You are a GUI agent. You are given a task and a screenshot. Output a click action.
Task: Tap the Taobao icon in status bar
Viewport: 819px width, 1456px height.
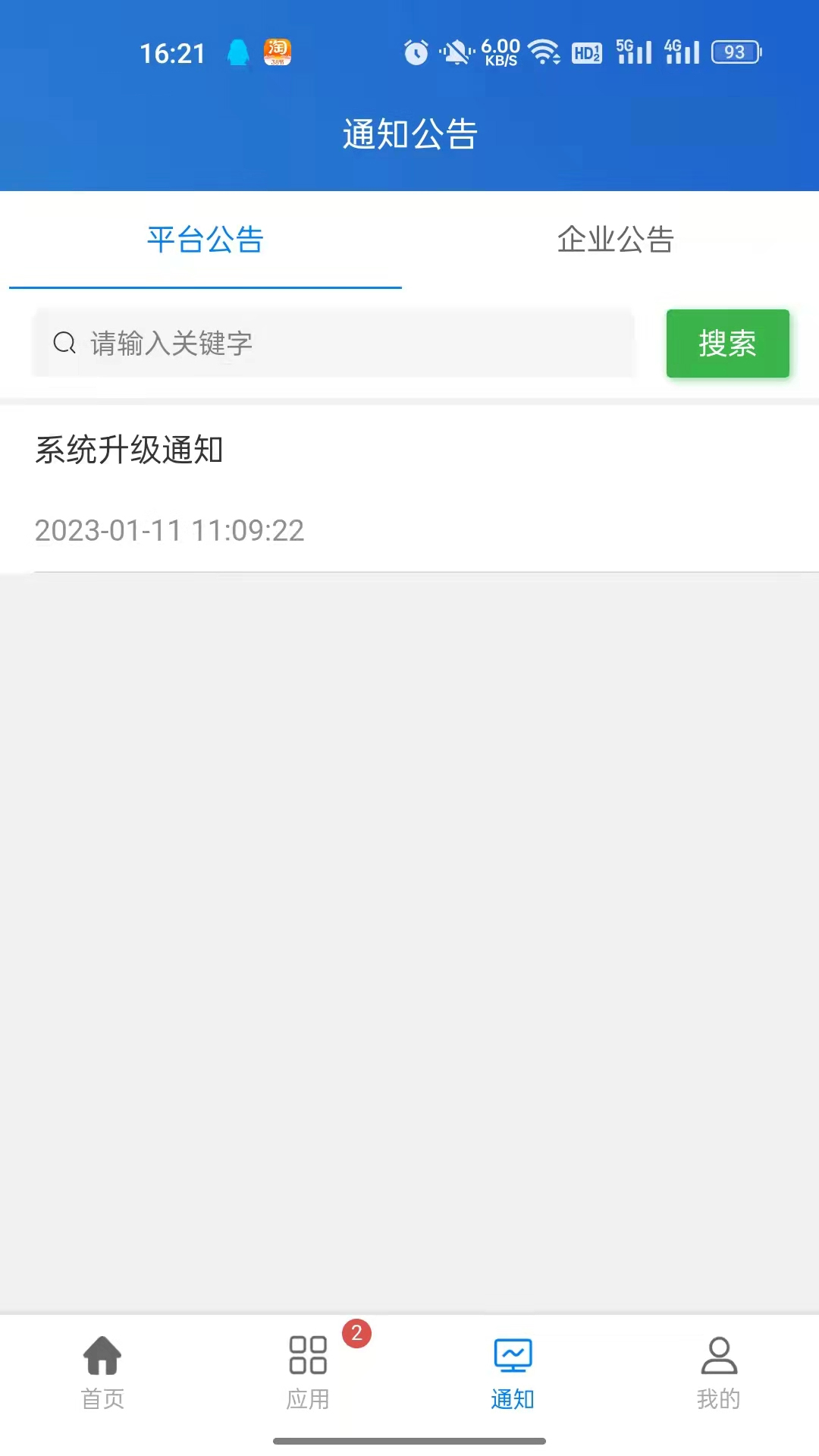(x=278, y=52)
